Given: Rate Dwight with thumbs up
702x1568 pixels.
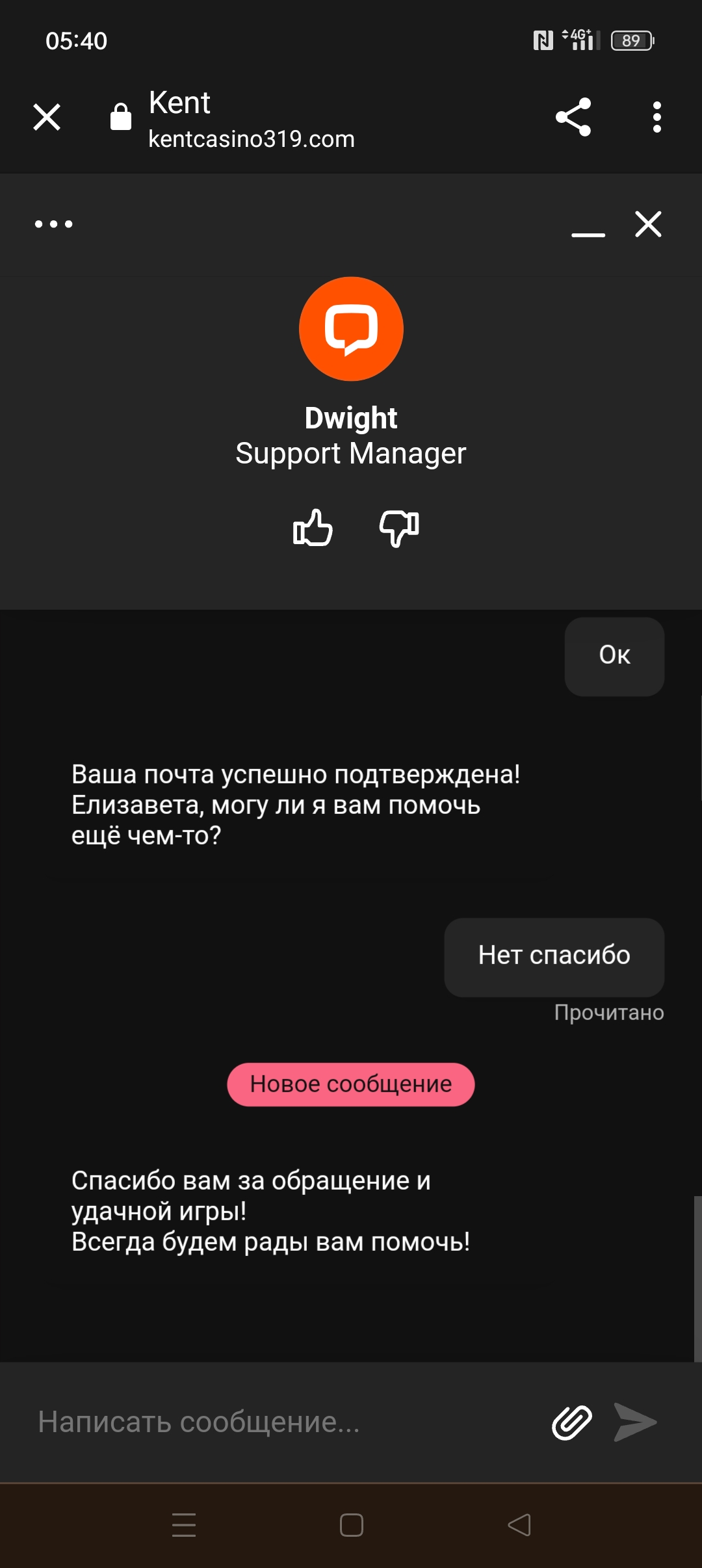Looking at the screenshot, I should pos(313,527).
